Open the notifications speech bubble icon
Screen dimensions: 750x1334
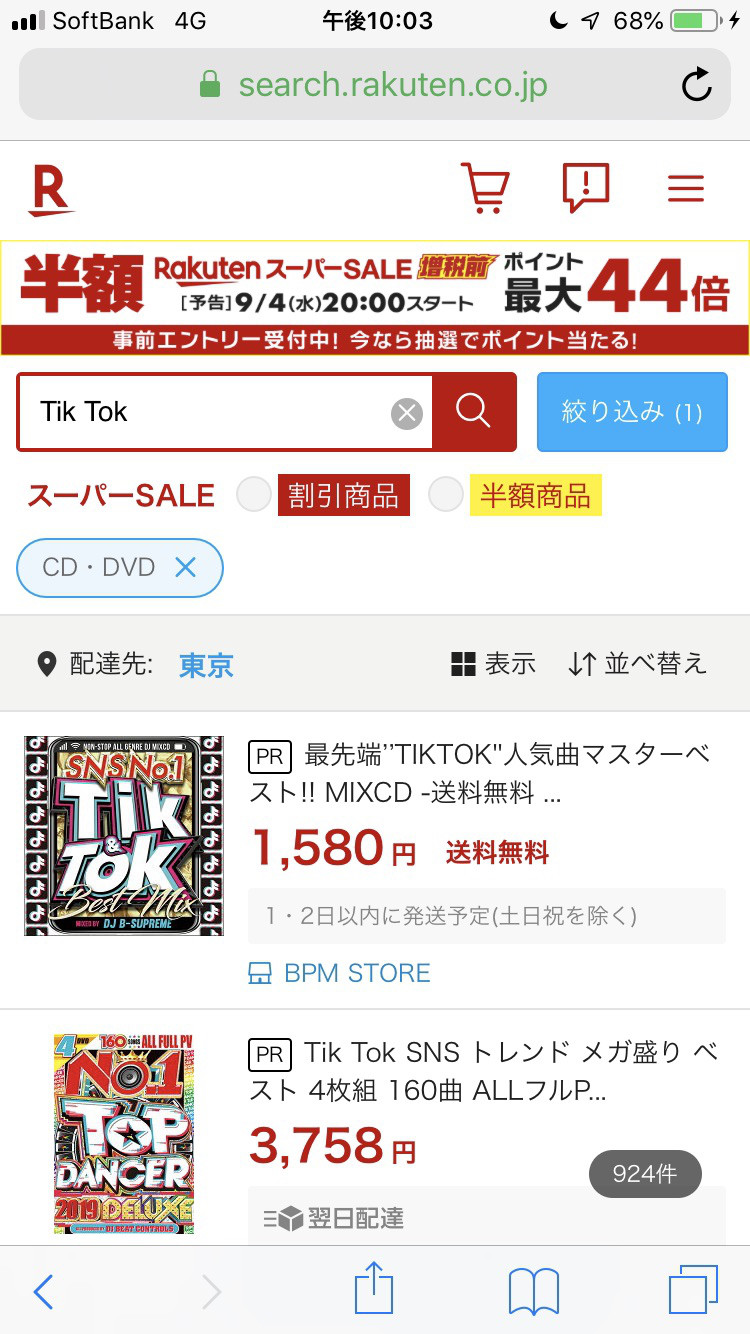point(586,187)
